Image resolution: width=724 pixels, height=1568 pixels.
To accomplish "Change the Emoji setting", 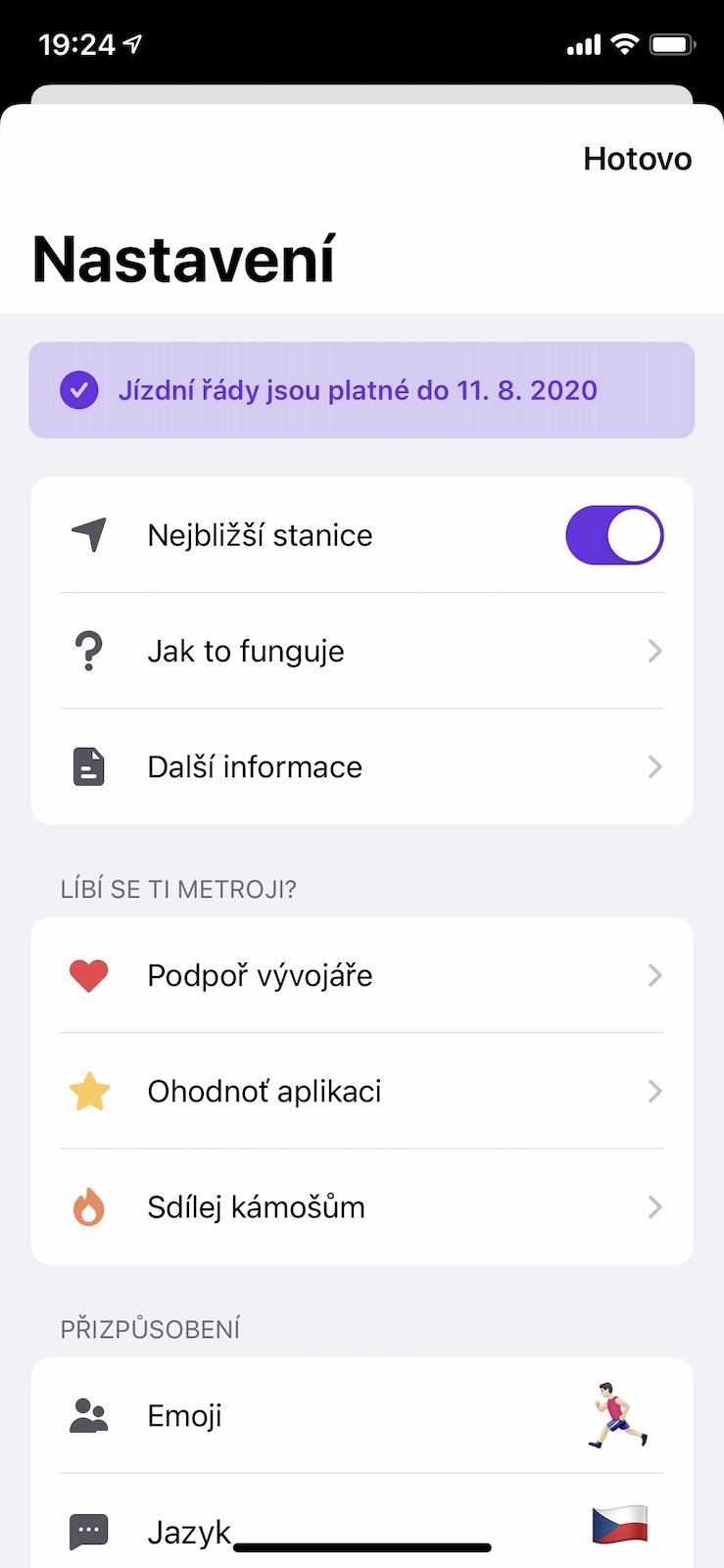I will point(362,1415).
